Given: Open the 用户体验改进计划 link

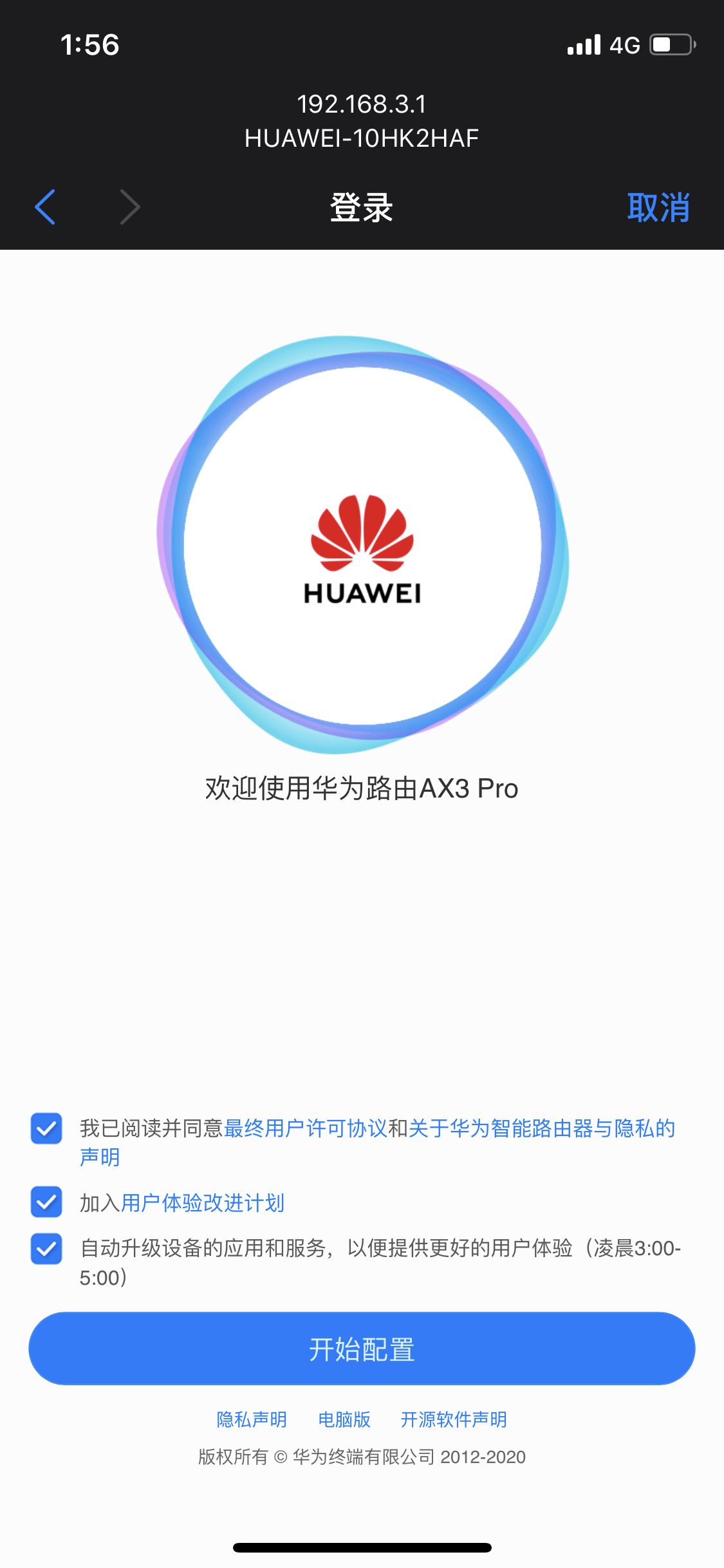Looking at the screenshot, I should pos(202,1202).
